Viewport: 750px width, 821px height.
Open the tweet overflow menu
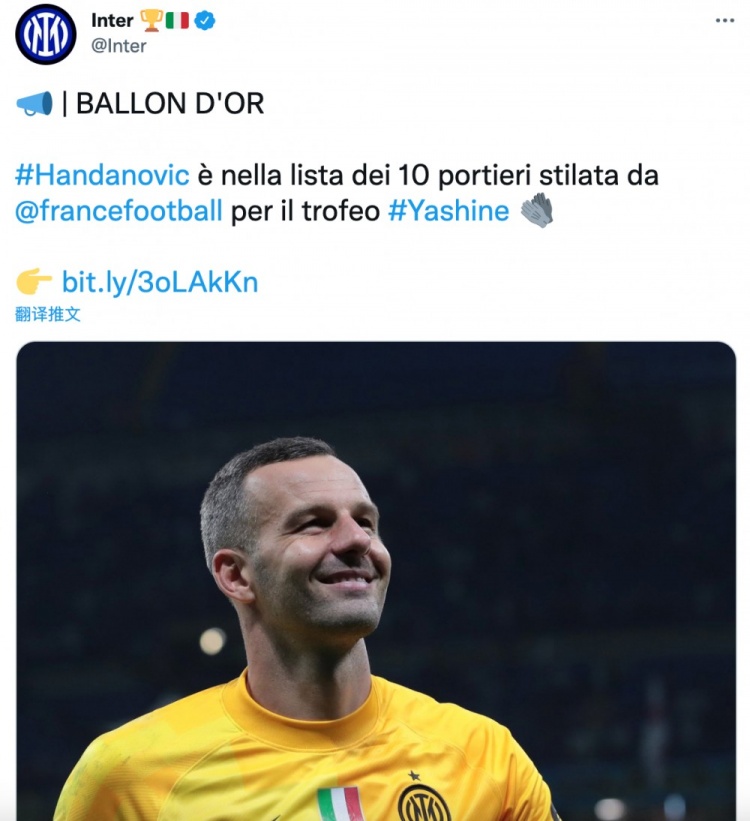725,21
